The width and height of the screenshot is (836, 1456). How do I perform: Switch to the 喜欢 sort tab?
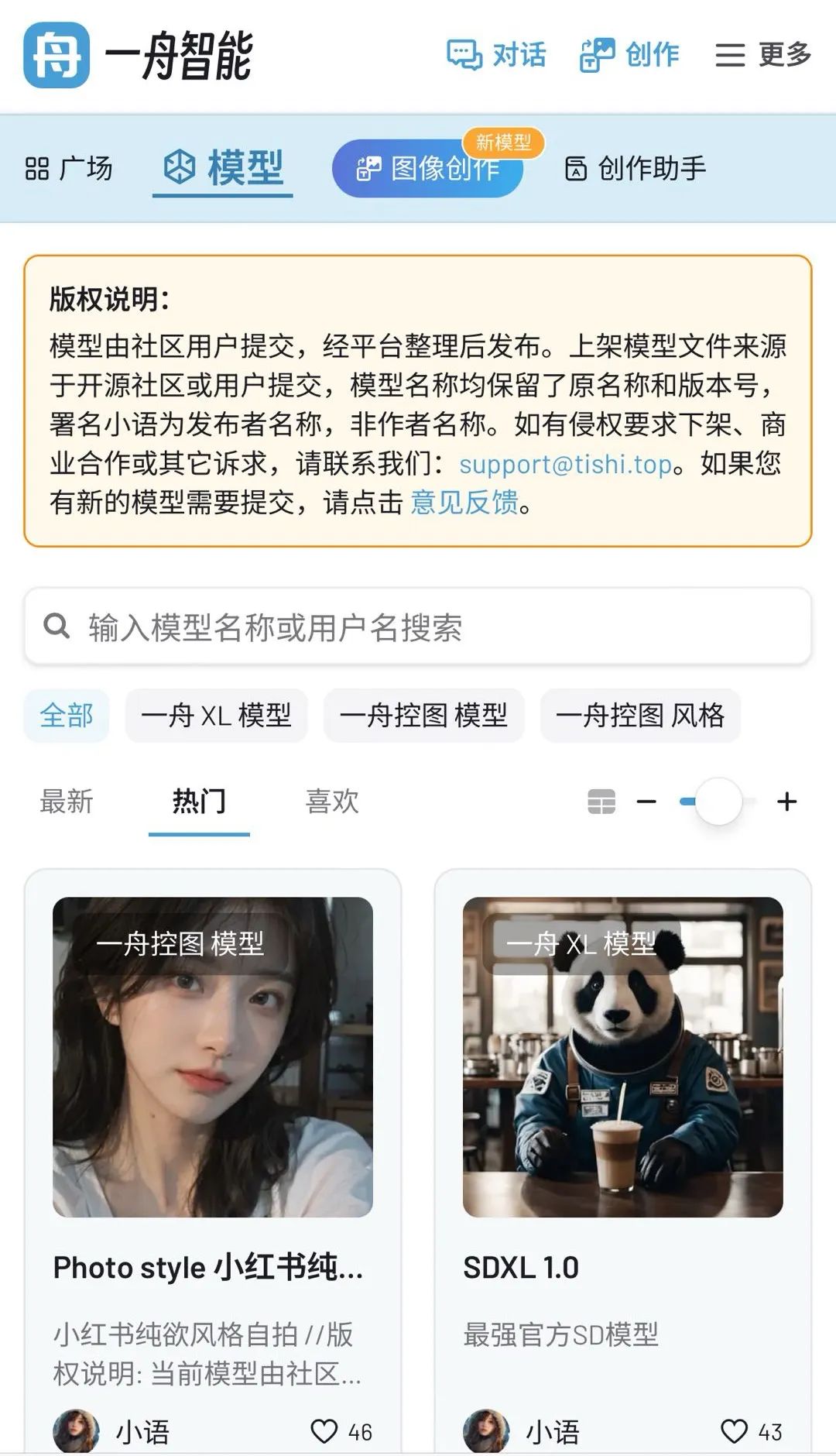point(332,802)
